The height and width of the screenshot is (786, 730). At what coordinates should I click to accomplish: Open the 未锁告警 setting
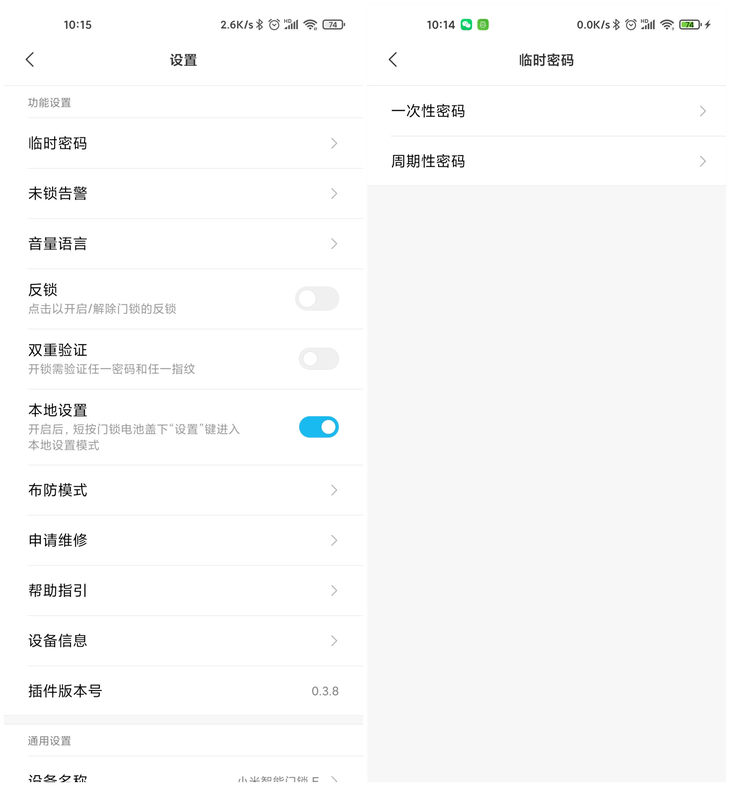pos(183,193)
